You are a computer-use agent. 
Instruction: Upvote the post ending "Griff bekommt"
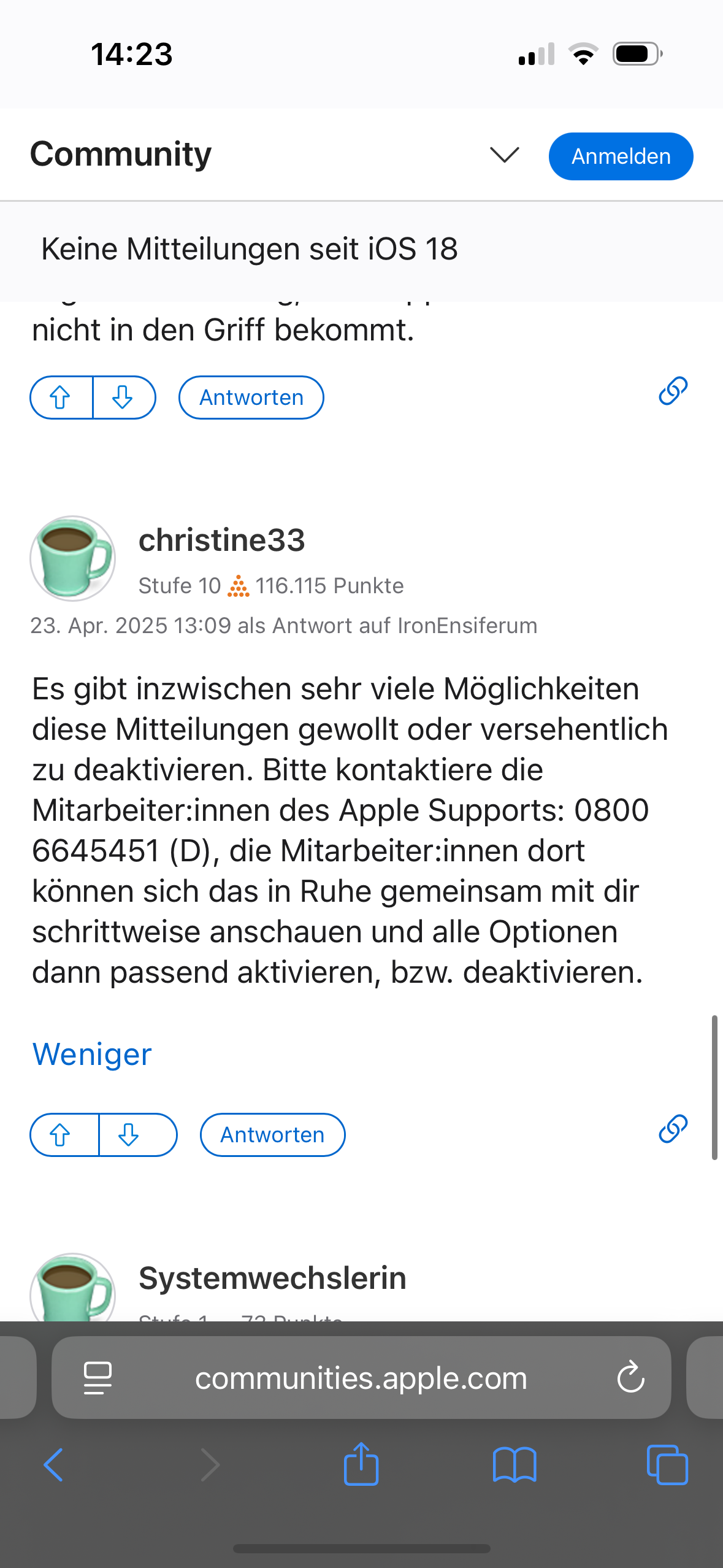(x=61, y=398)
